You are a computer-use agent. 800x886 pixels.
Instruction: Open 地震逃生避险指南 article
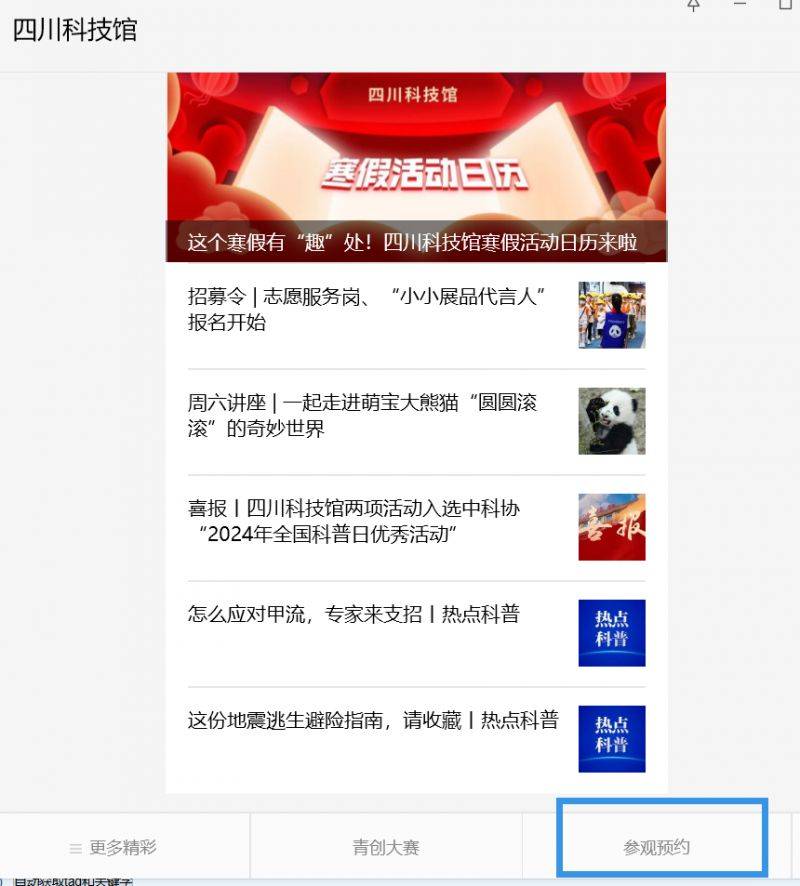pyautogui.click(x=372, y=721)
